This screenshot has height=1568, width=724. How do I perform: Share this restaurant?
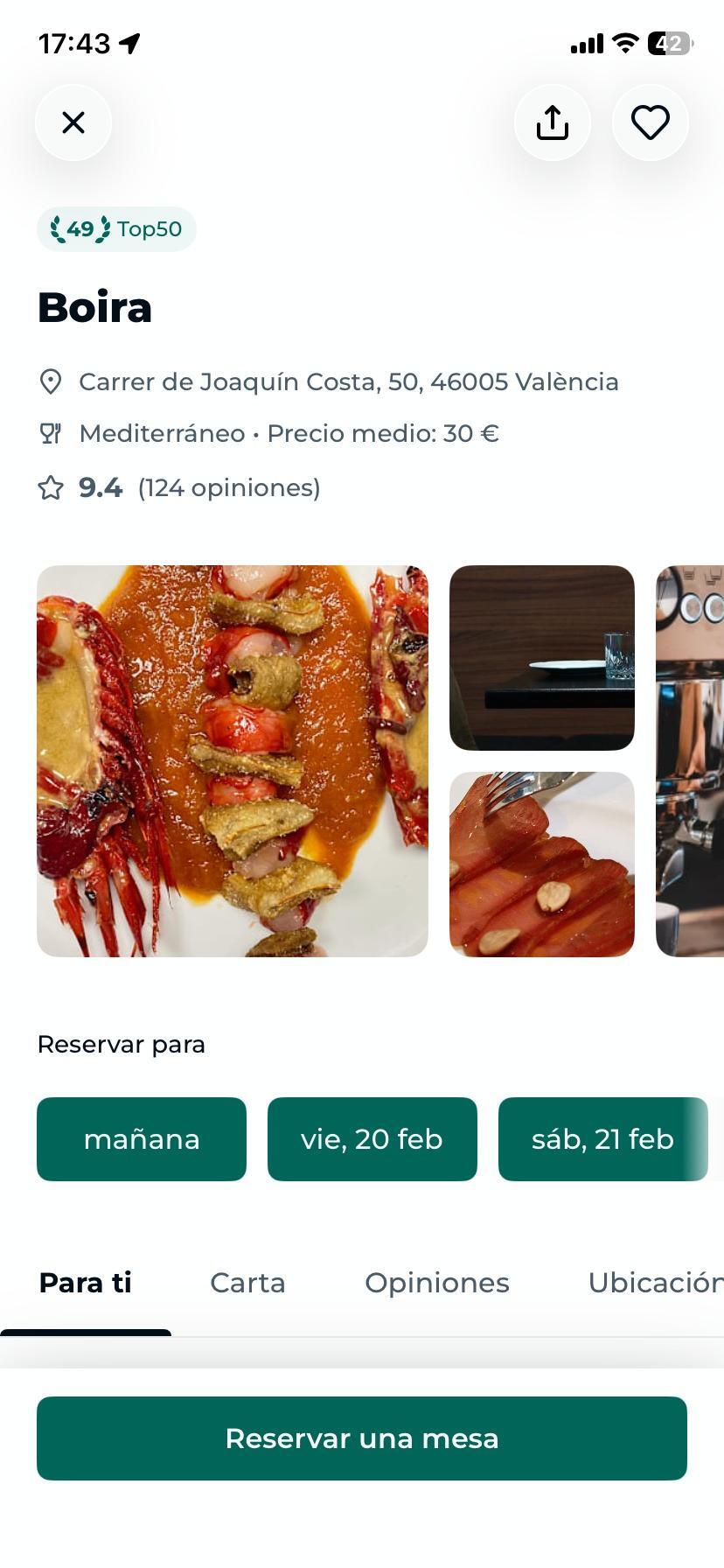click(x=552, y=122)
